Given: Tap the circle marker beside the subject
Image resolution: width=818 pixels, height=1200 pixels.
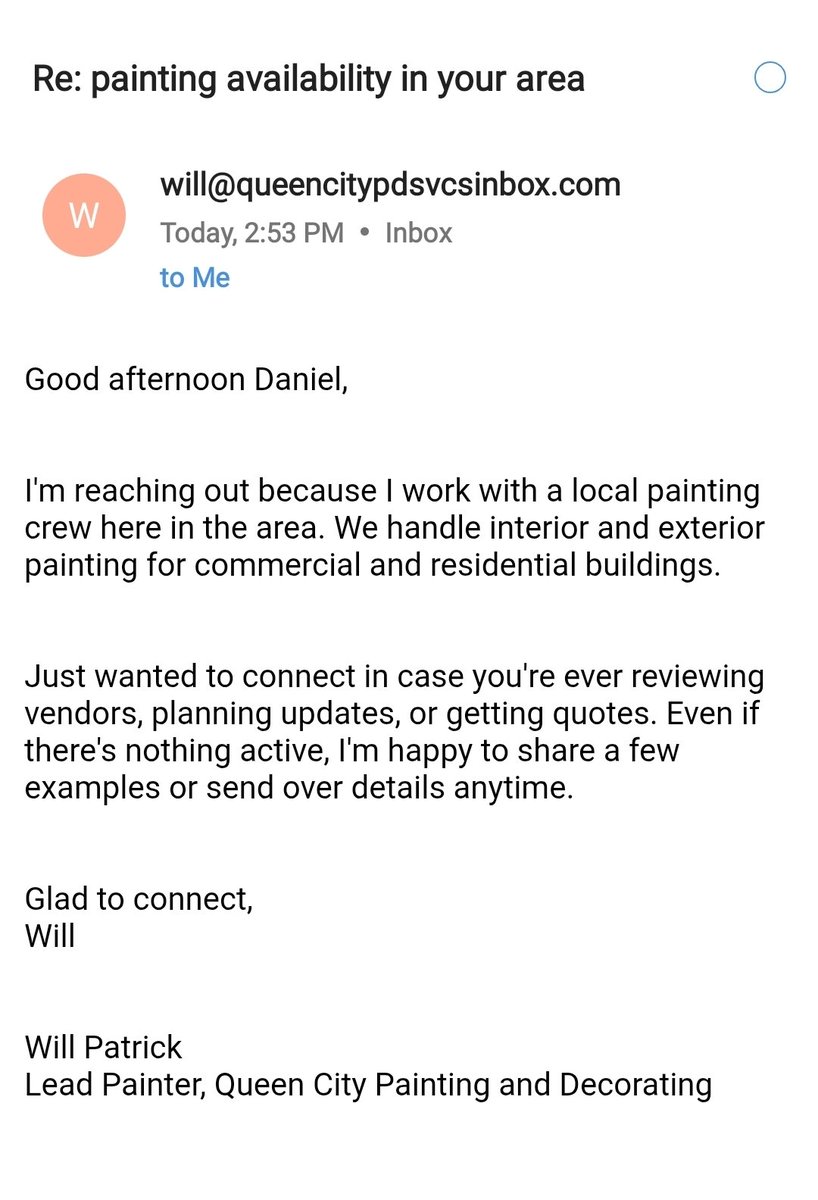Looking at the screenshot, I should click(x=770, y=78).
